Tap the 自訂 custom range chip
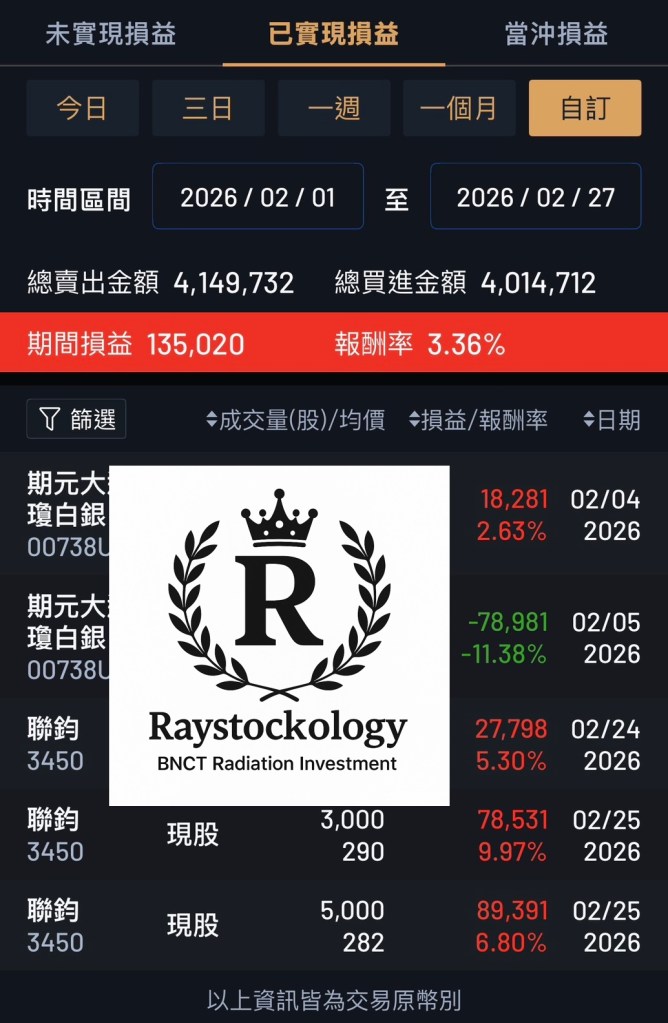 [x=585, y=108]
